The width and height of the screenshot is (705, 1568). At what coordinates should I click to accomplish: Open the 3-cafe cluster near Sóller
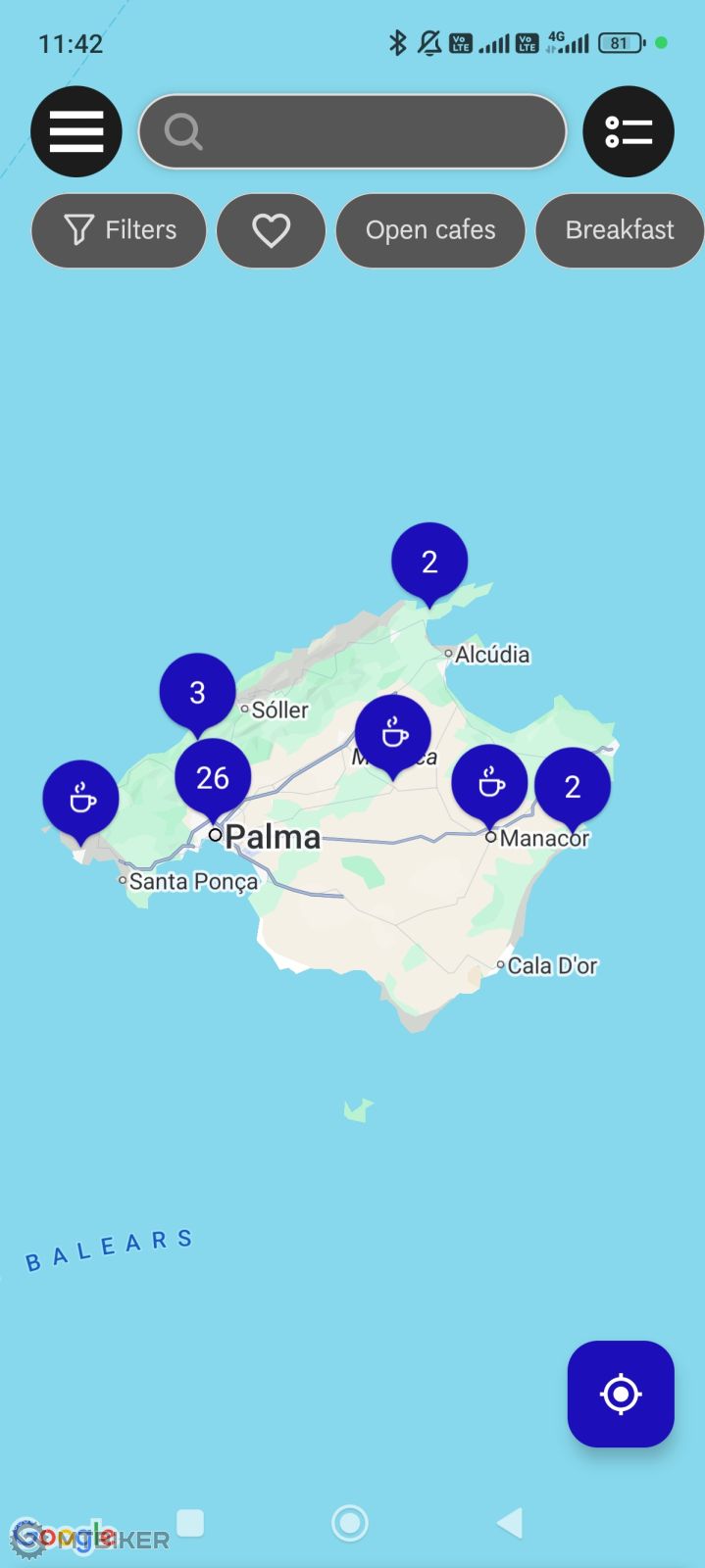(x=197, y=692)
